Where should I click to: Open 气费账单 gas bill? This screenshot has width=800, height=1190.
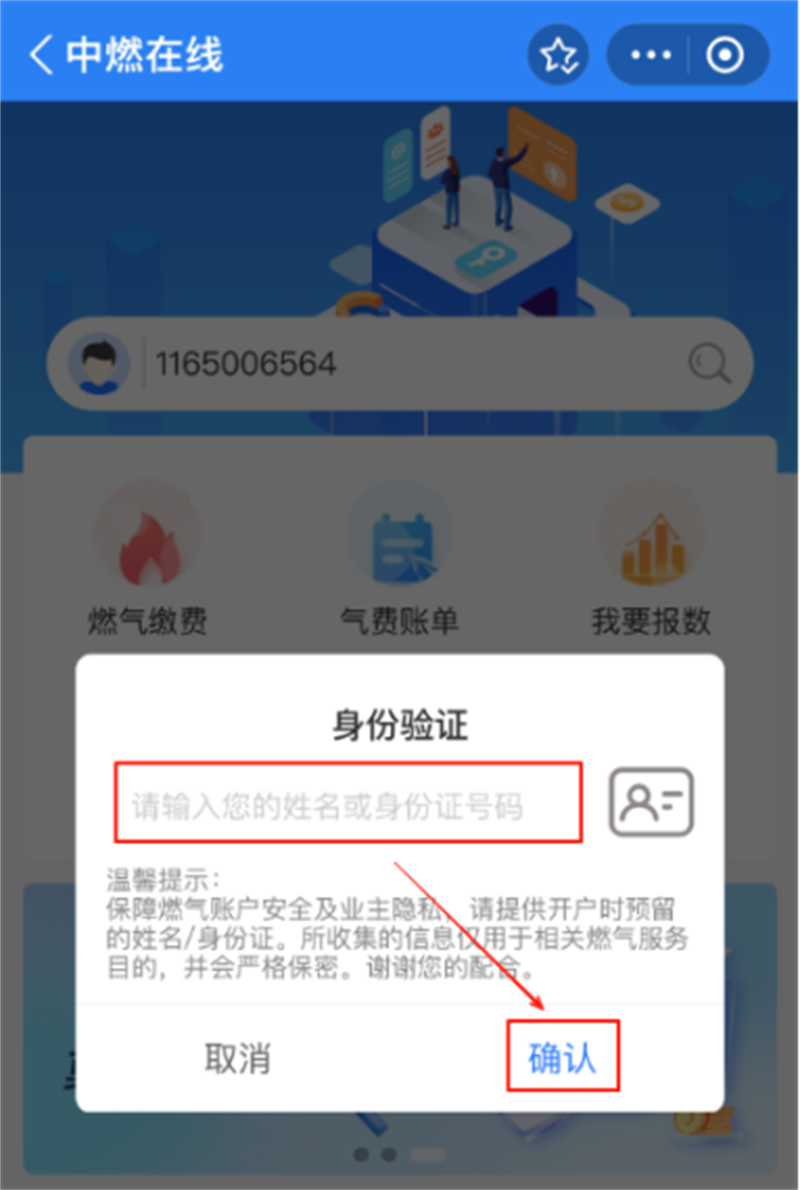pos(399,560)
